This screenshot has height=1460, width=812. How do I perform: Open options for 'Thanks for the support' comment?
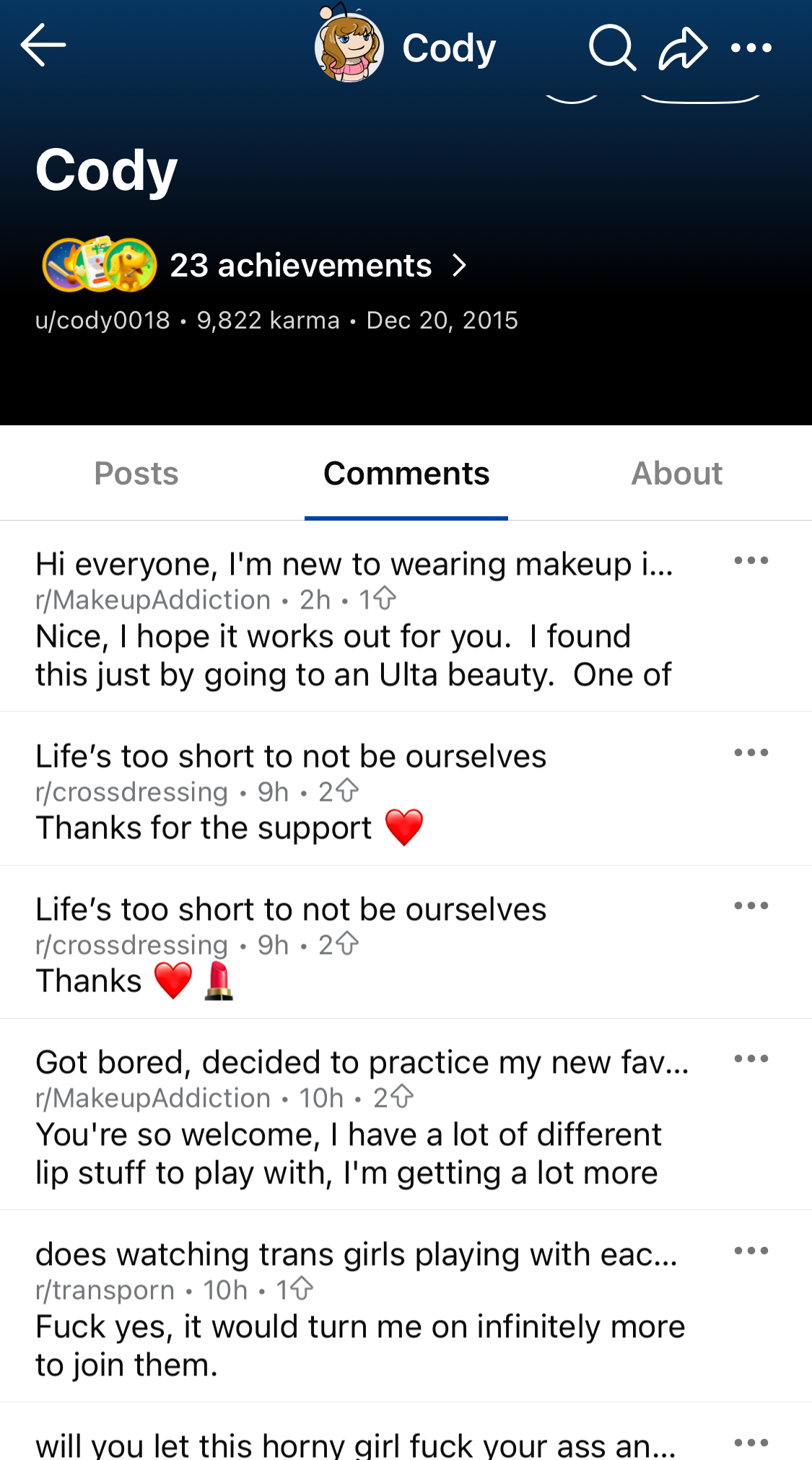[751, 753]
